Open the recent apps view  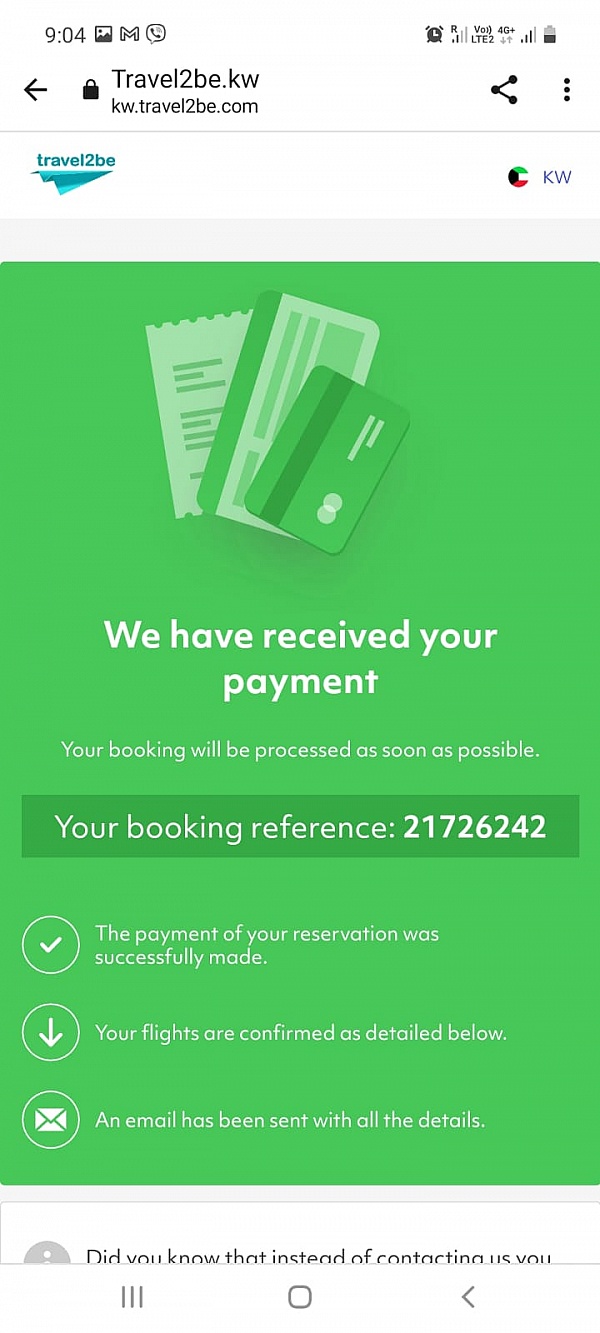click(x=132, y=1297)
